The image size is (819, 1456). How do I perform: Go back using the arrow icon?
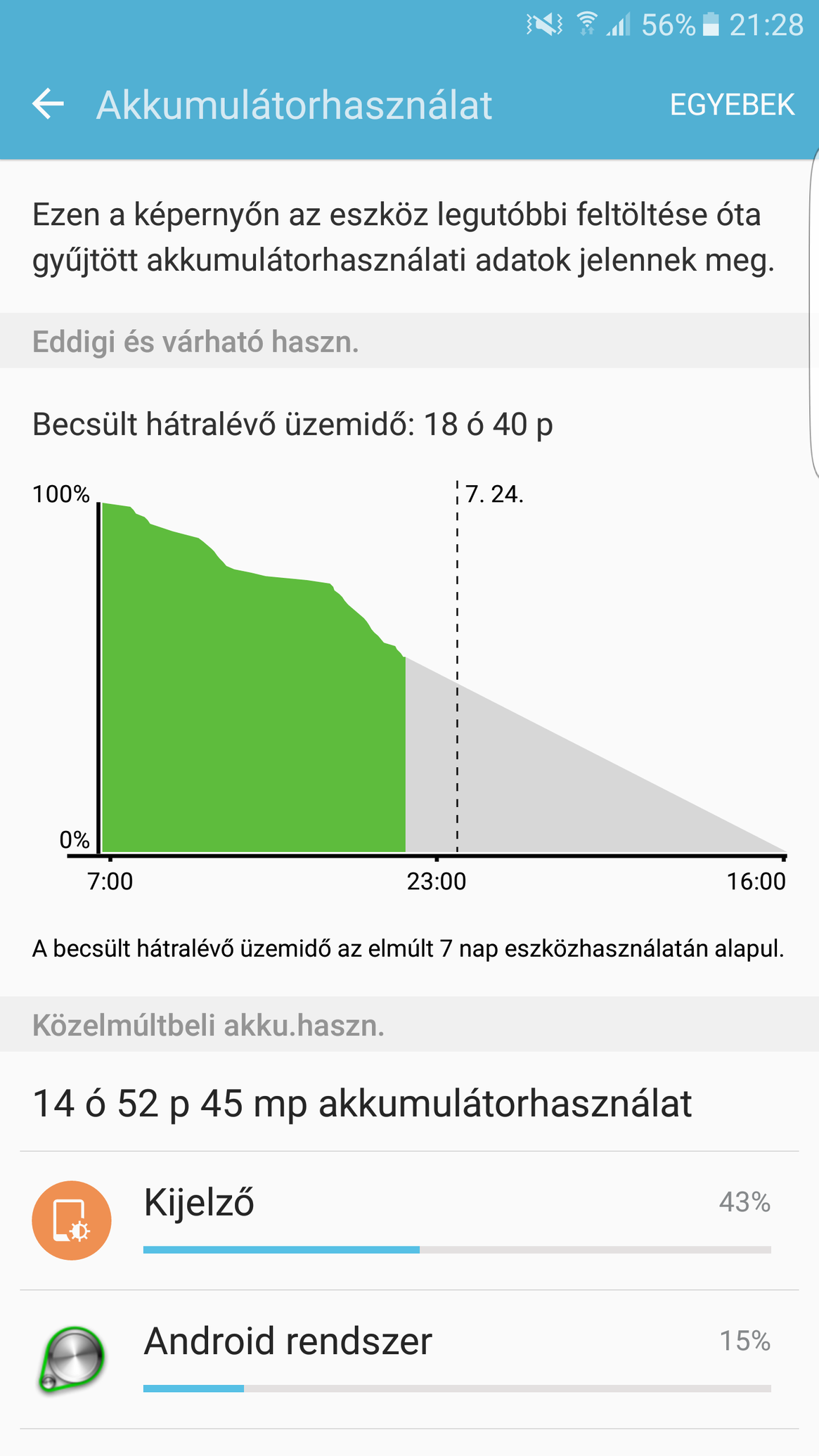pos(48,105)
